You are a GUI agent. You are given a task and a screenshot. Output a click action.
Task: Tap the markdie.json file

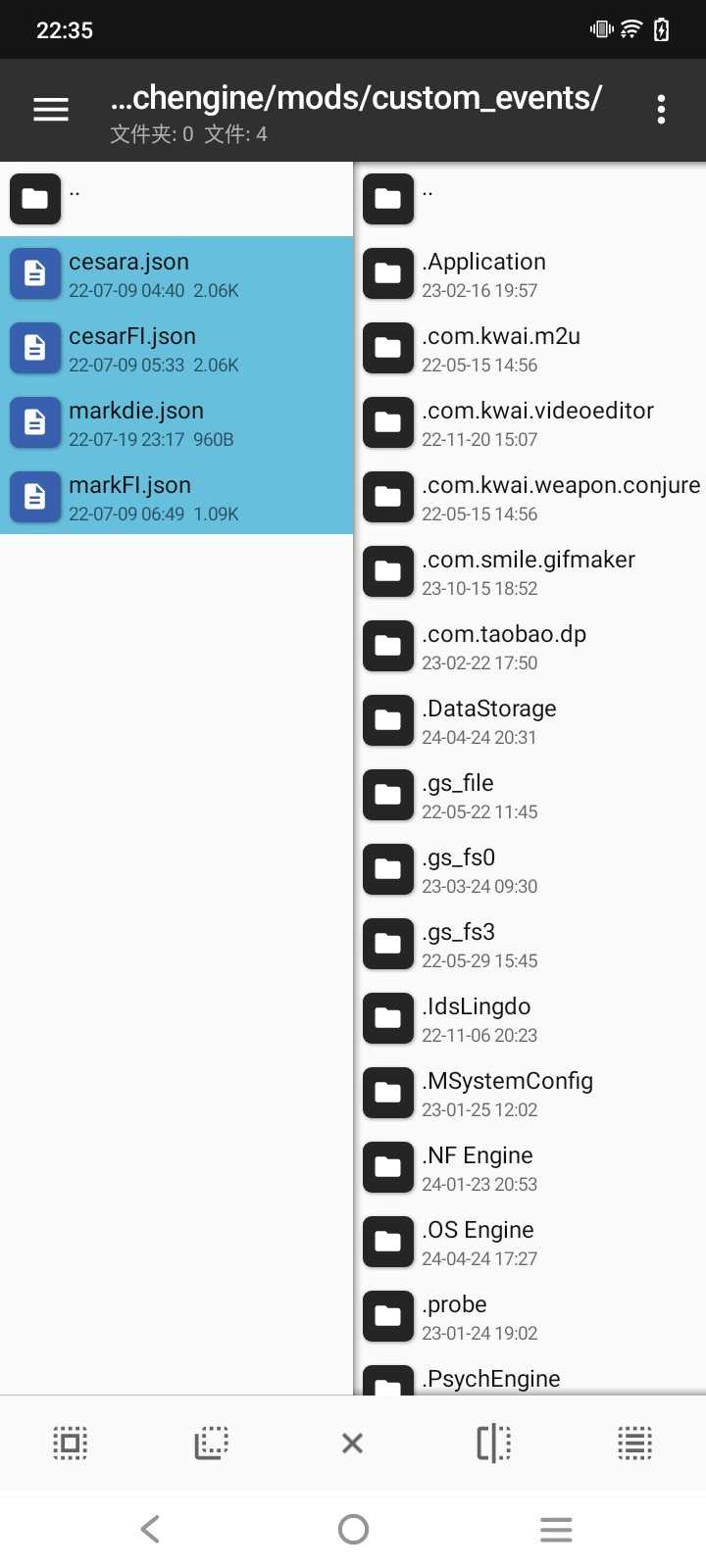coord(176,423)
